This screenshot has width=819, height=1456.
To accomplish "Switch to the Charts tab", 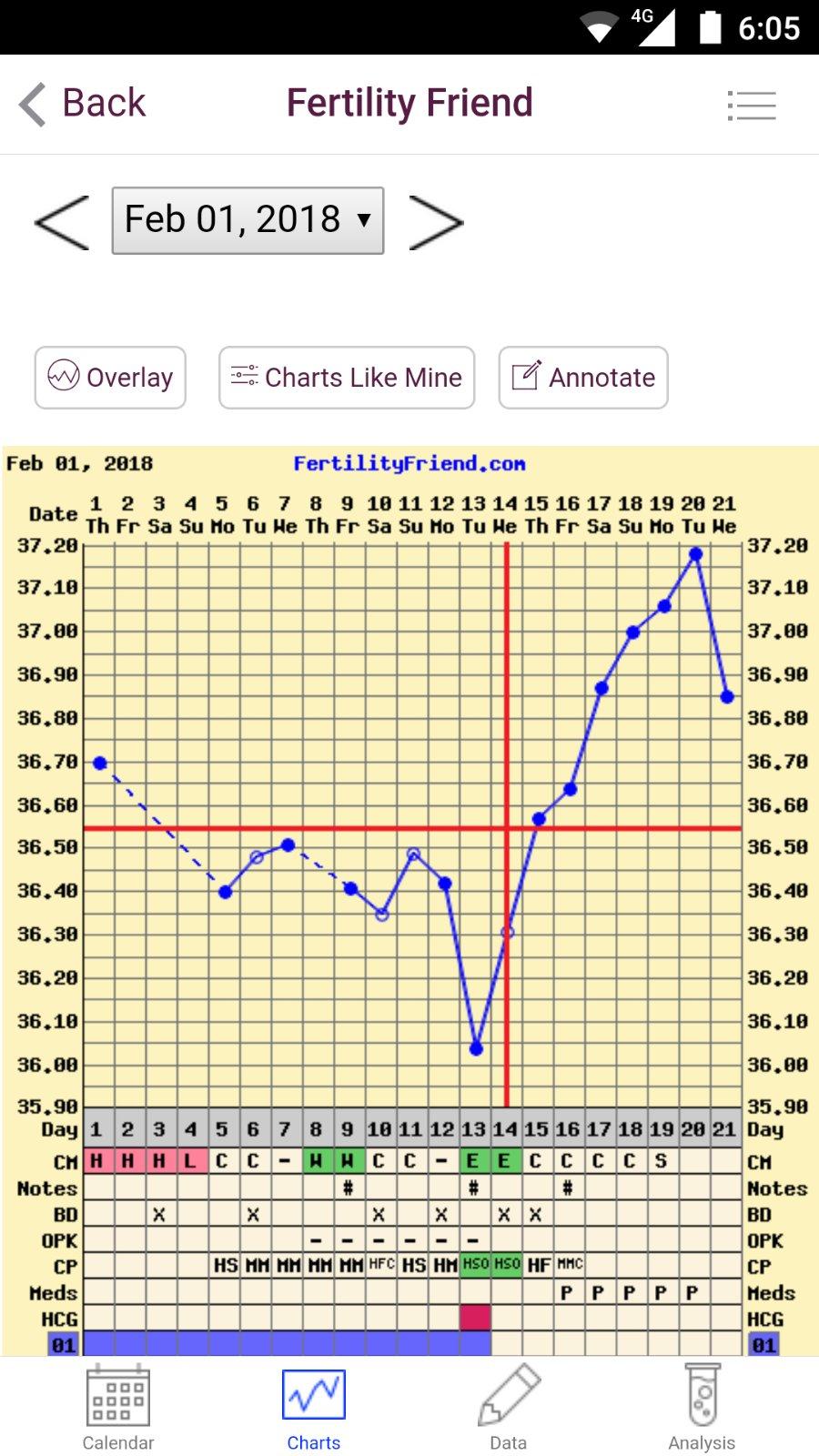I will tap(313, 1406).
